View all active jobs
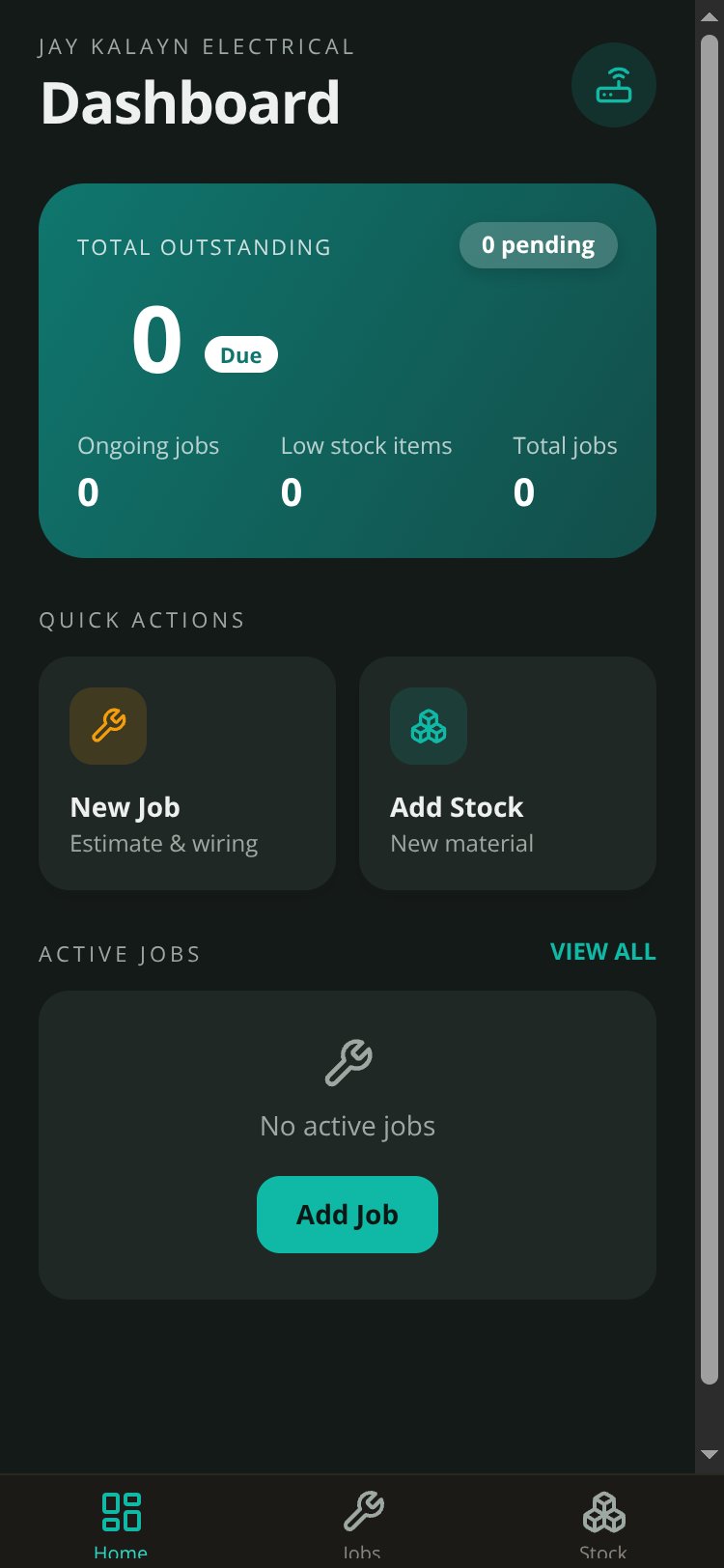The height and width of the screenshot is (1568, 724). (x=602, y=952)
